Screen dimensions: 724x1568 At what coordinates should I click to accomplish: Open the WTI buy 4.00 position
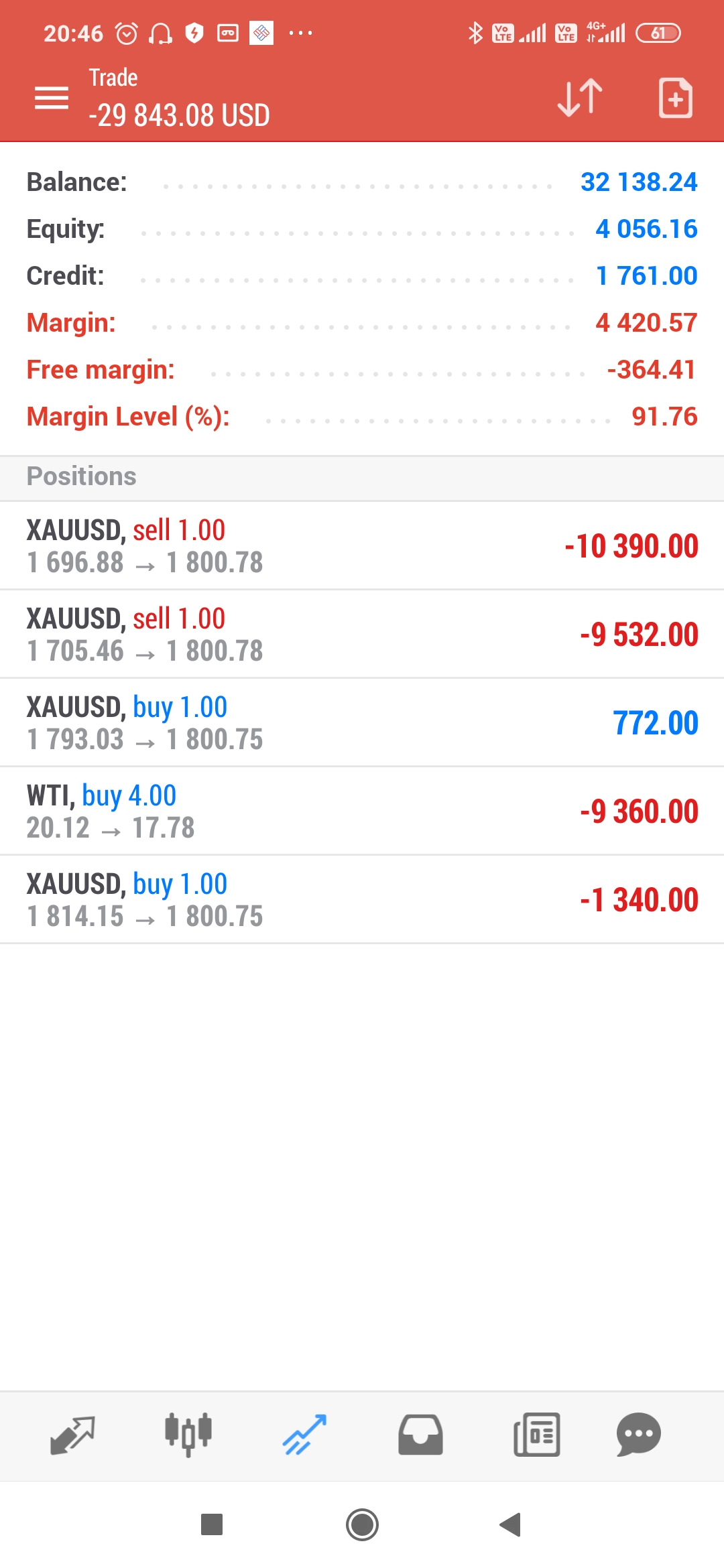362,811
